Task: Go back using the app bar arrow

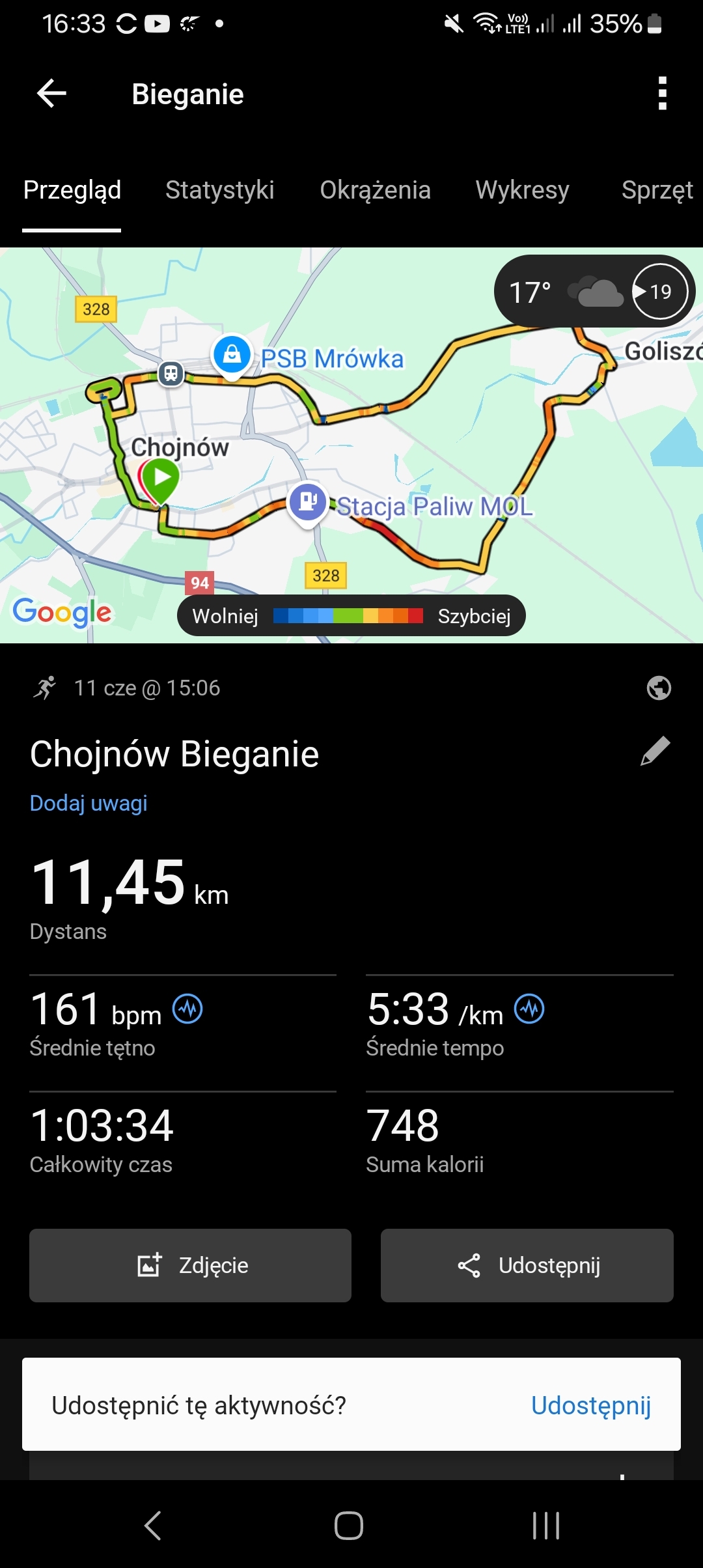Action: pyautogui.click(x=52, y=94)
